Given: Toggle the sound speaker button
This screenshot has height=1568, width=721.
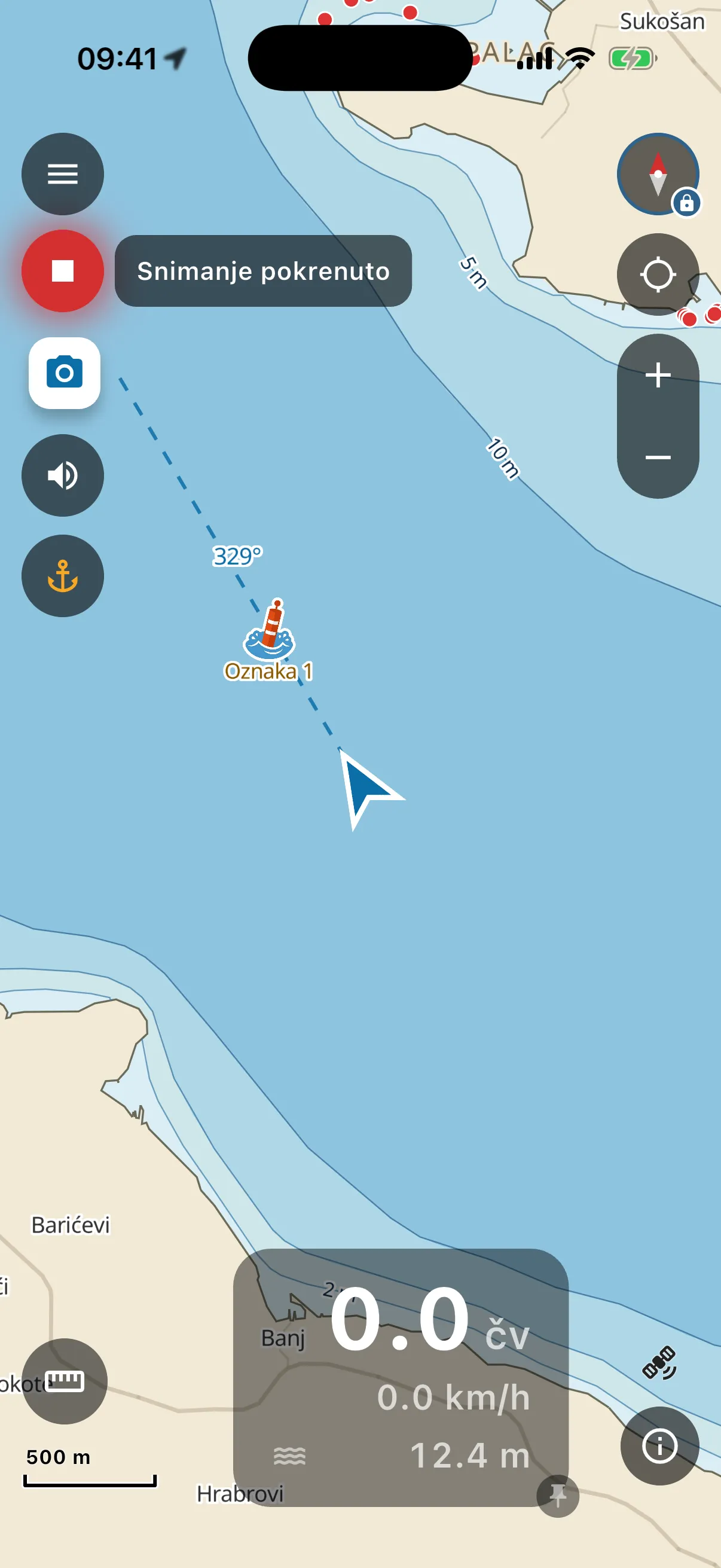Looking at the screenshot, I should click(x=63, y=475).
